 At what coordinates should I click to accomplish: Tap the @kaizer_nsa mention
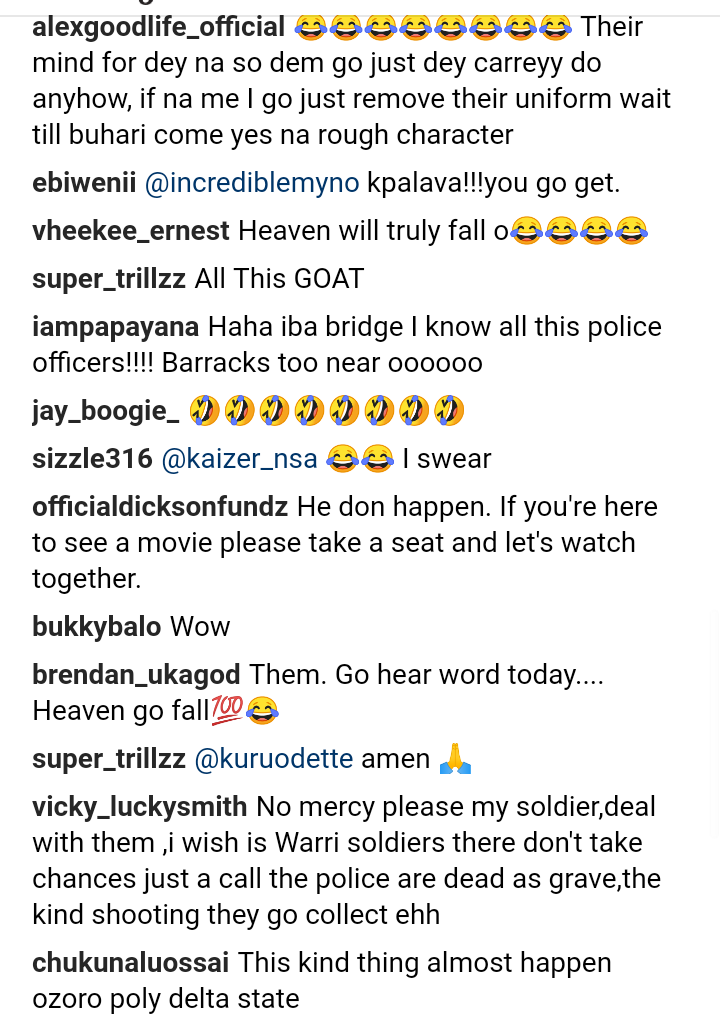tap(239, 459)
